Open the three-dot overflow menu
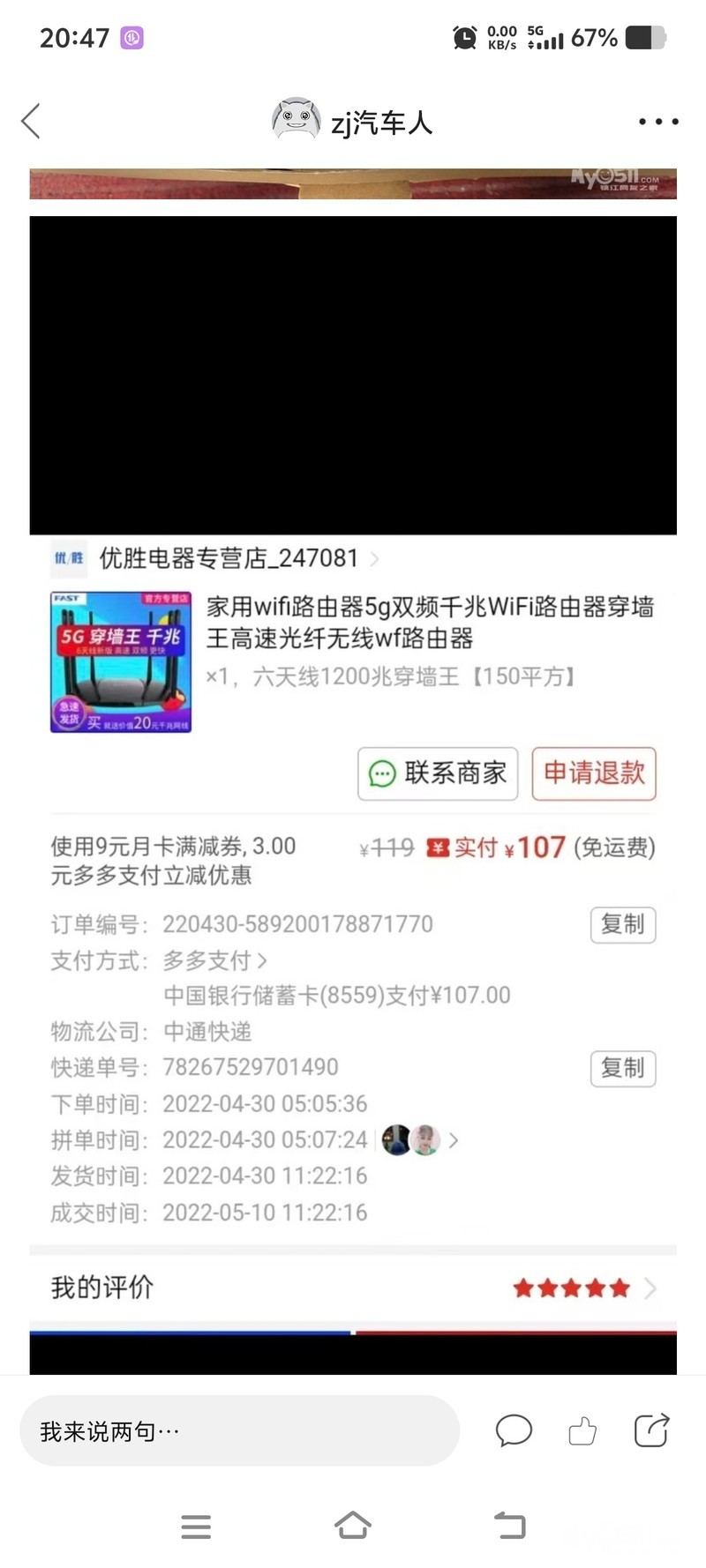706x1568 pixels. pyautogui.click(x=658, y=122)
